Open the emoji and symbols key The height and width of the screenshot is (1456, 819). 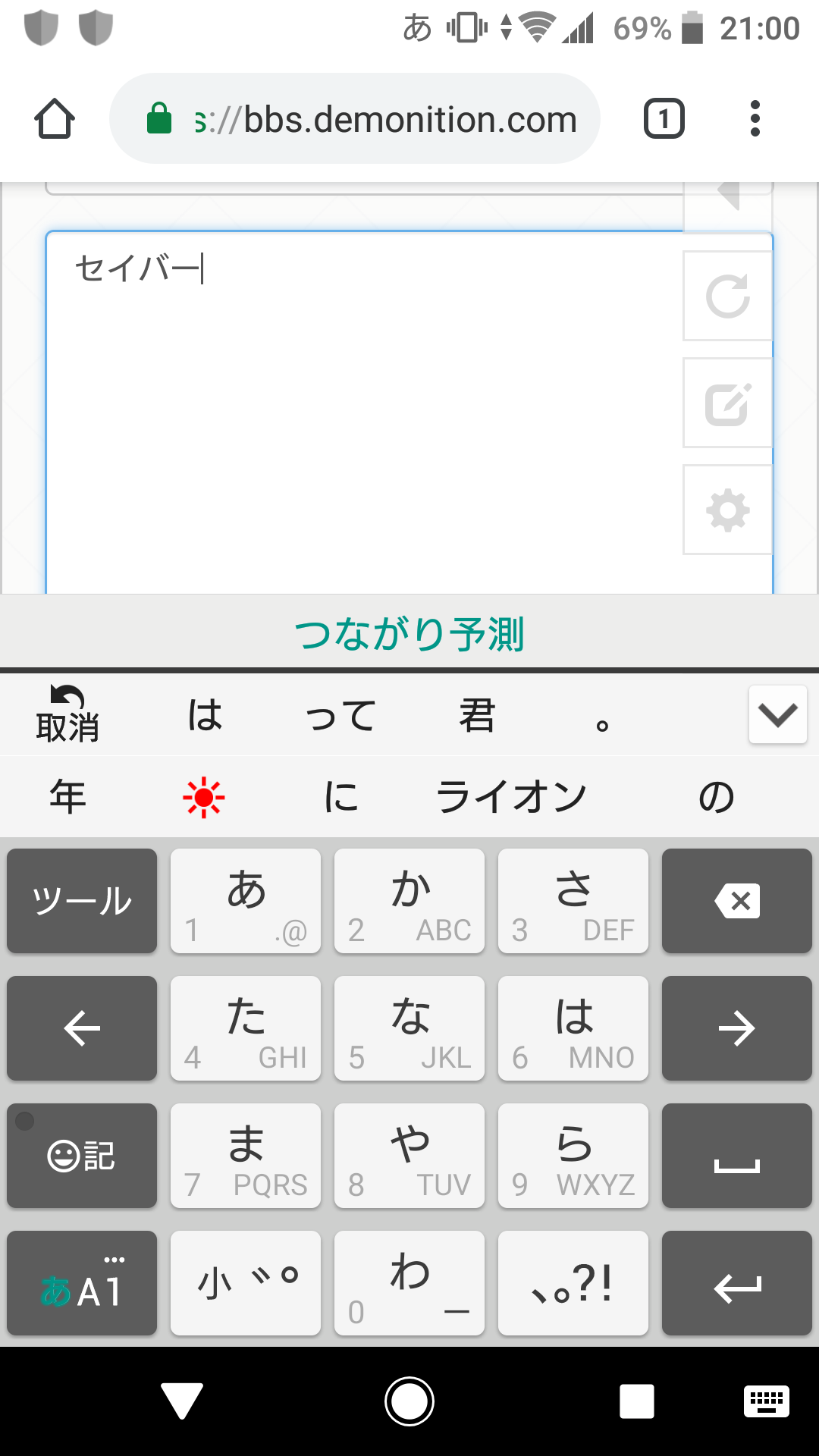pyautogui.click(x=82, y=1156)
